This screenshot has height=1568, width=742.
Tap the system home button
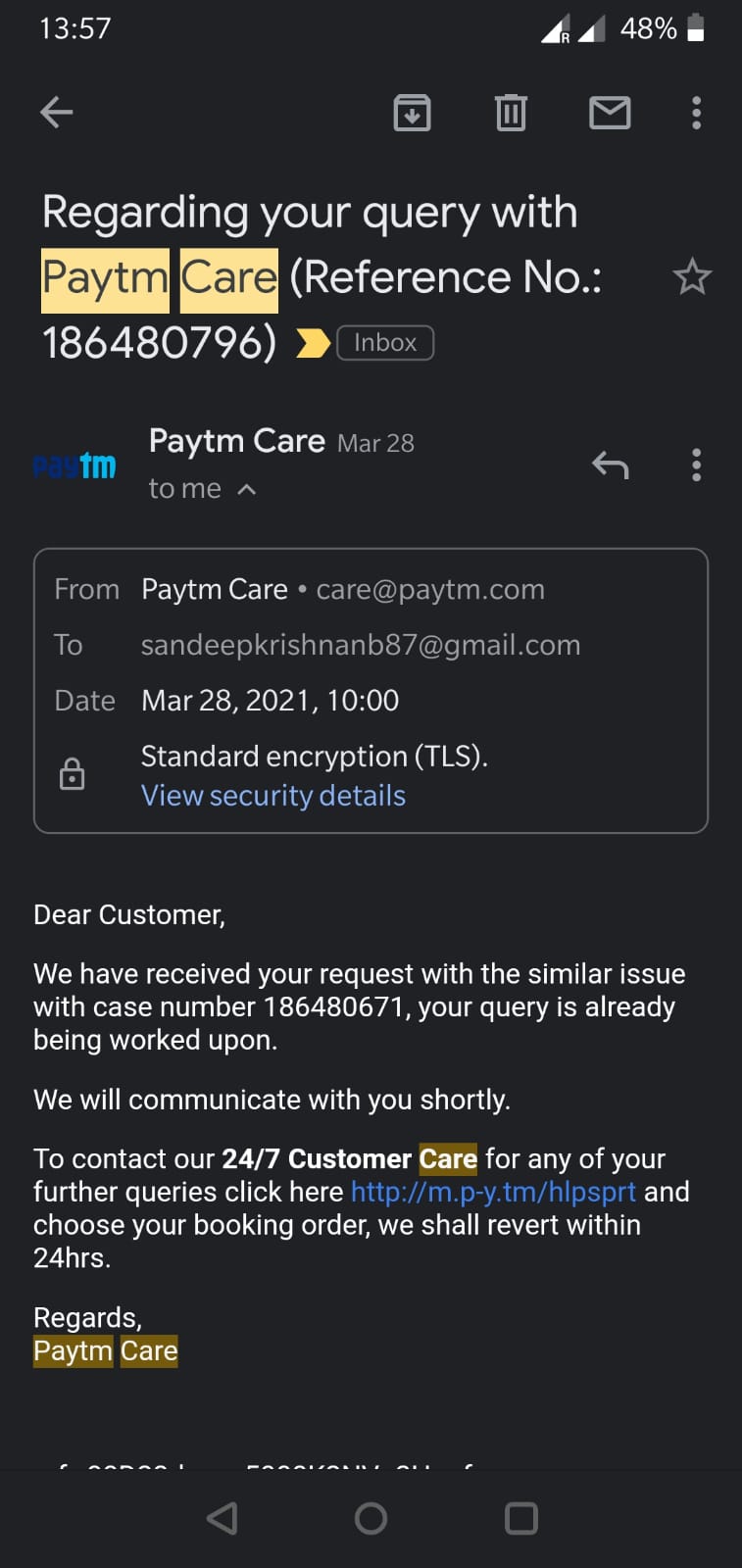[371, 1518]
